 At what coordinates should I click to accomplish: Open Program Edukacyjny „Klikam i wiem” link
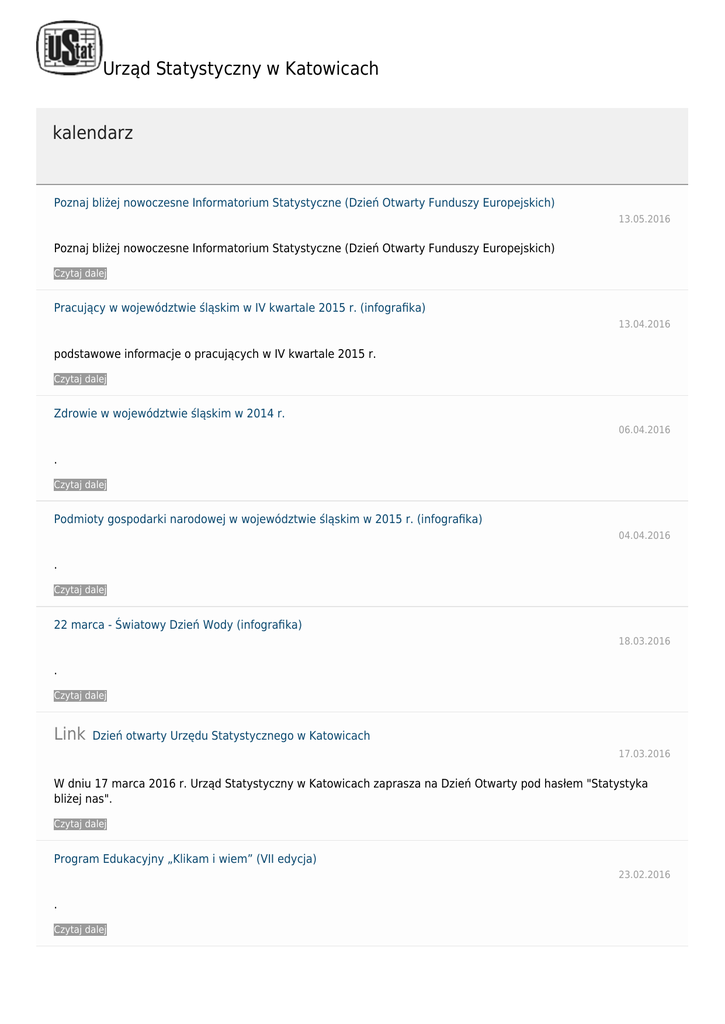tap(185, 859)
